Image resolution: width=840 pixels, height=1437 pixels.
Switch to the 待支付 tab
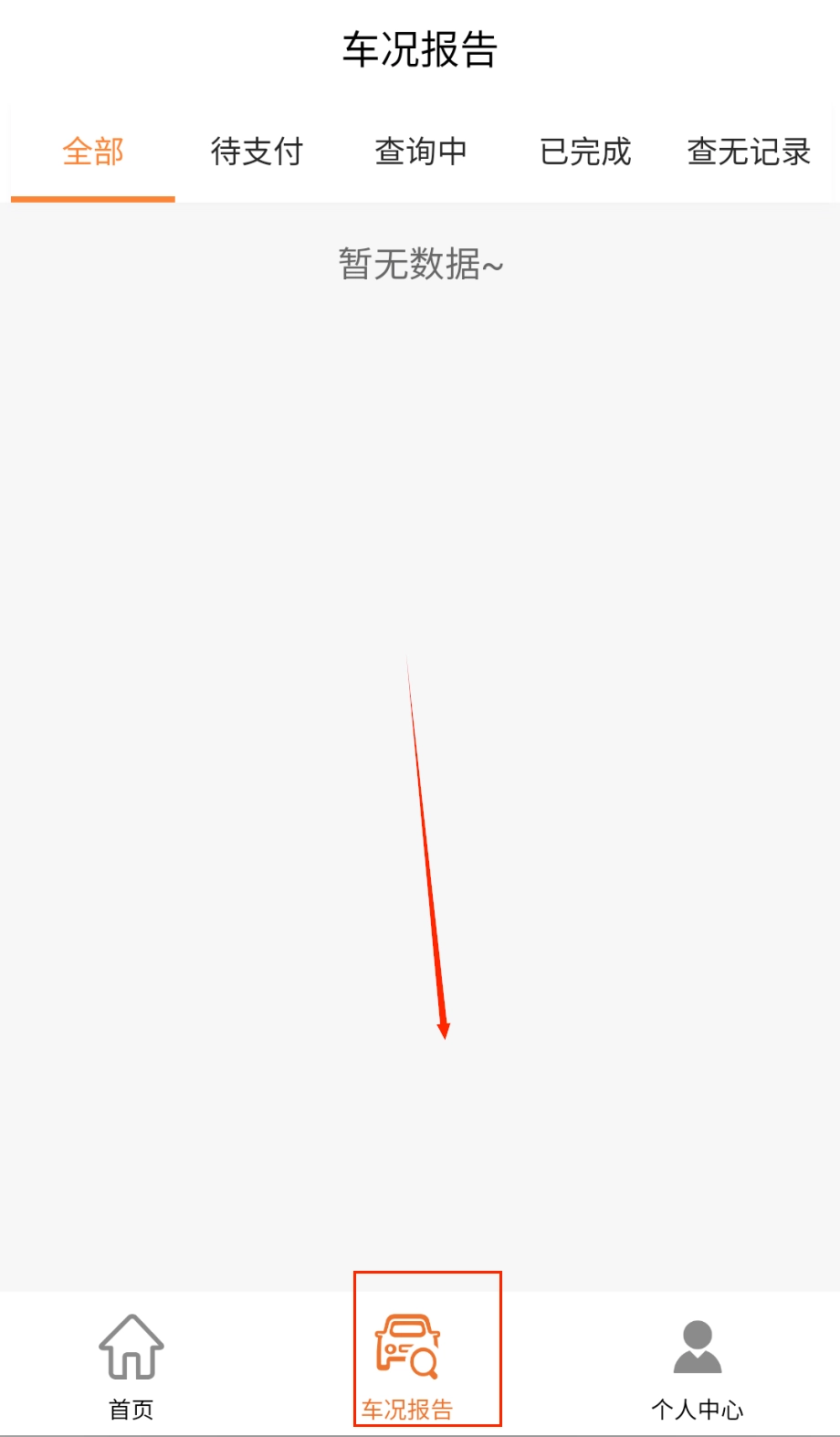pos(257,152)
